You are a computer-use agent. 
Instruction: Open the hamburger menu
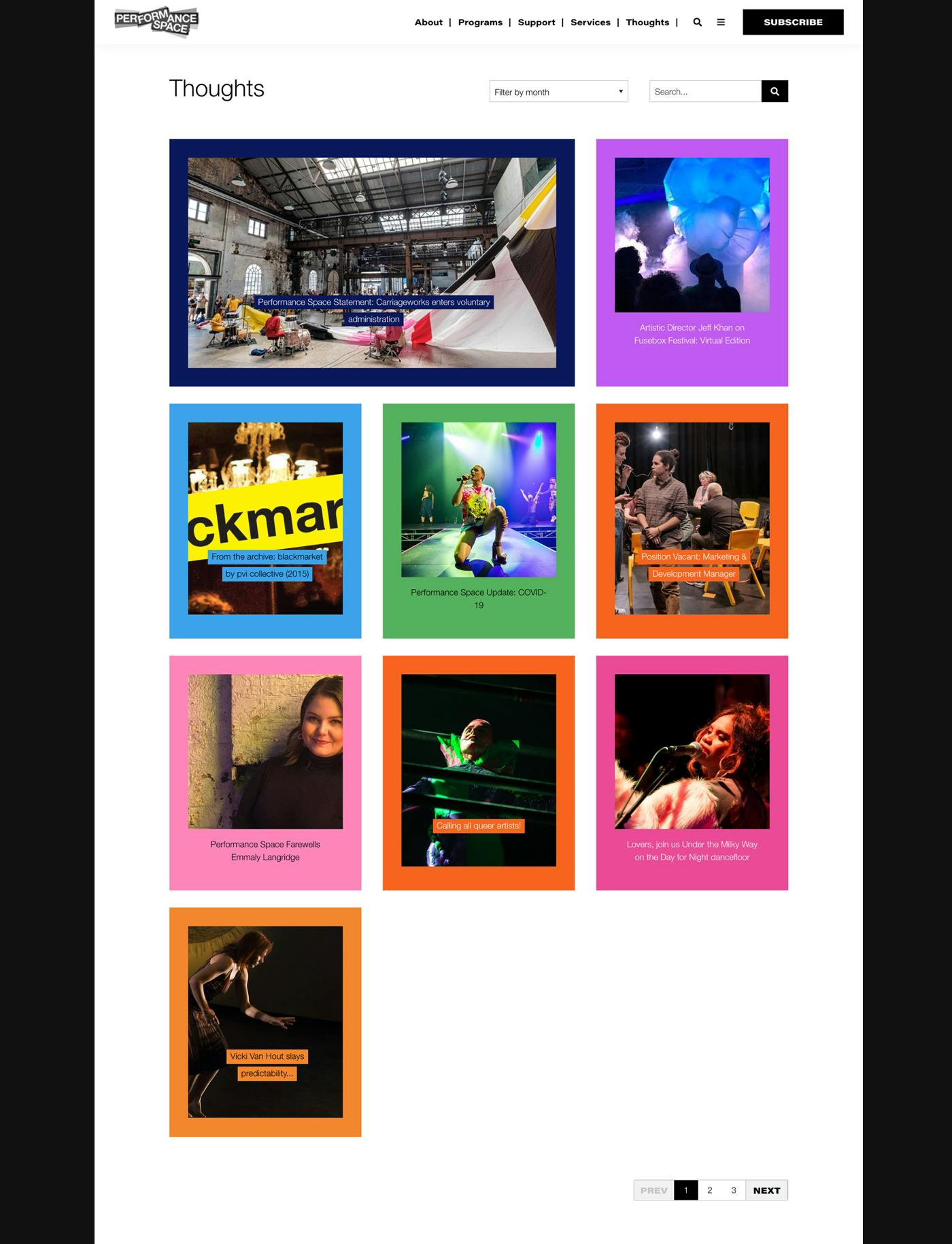pos(721,22)
